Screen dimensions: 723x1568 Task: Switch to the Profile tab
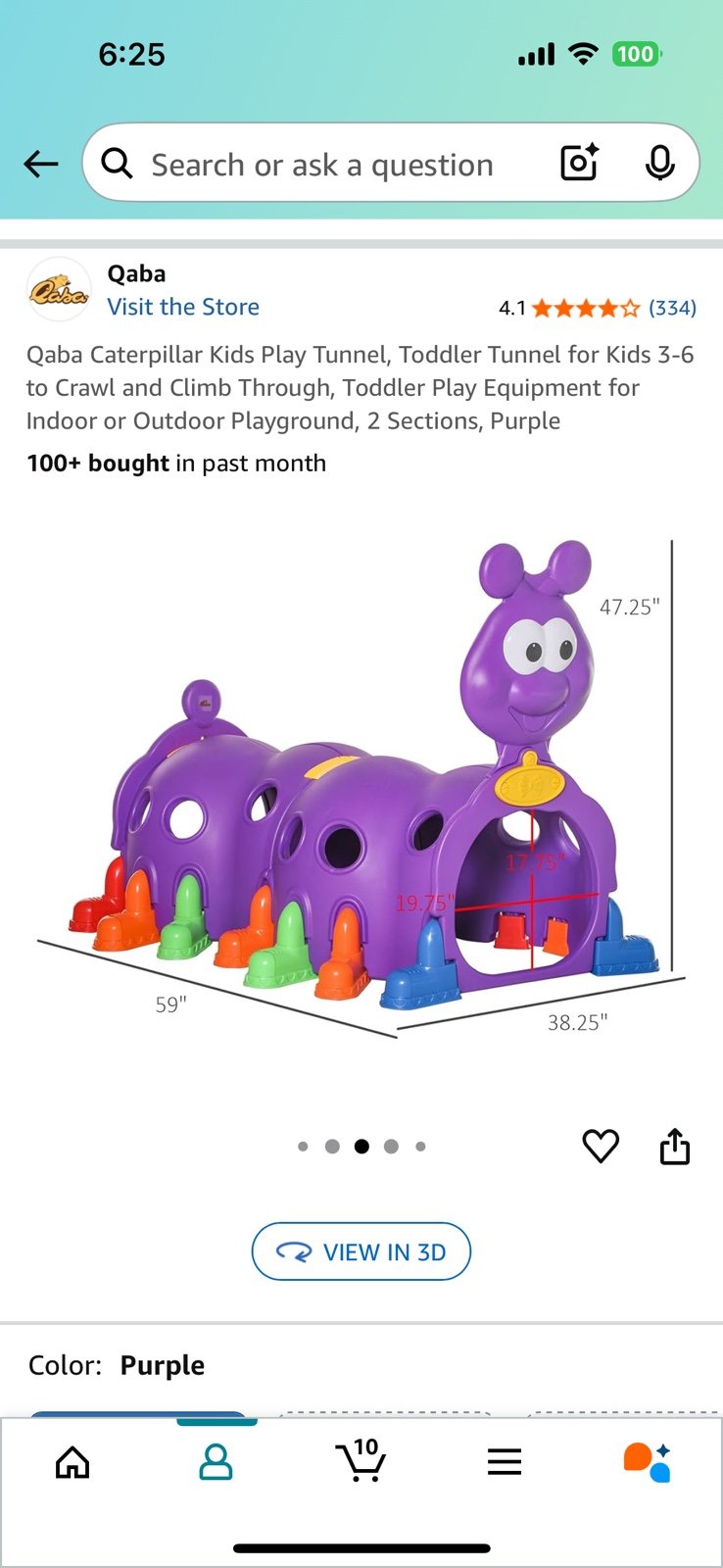(x=216, y=1461)
